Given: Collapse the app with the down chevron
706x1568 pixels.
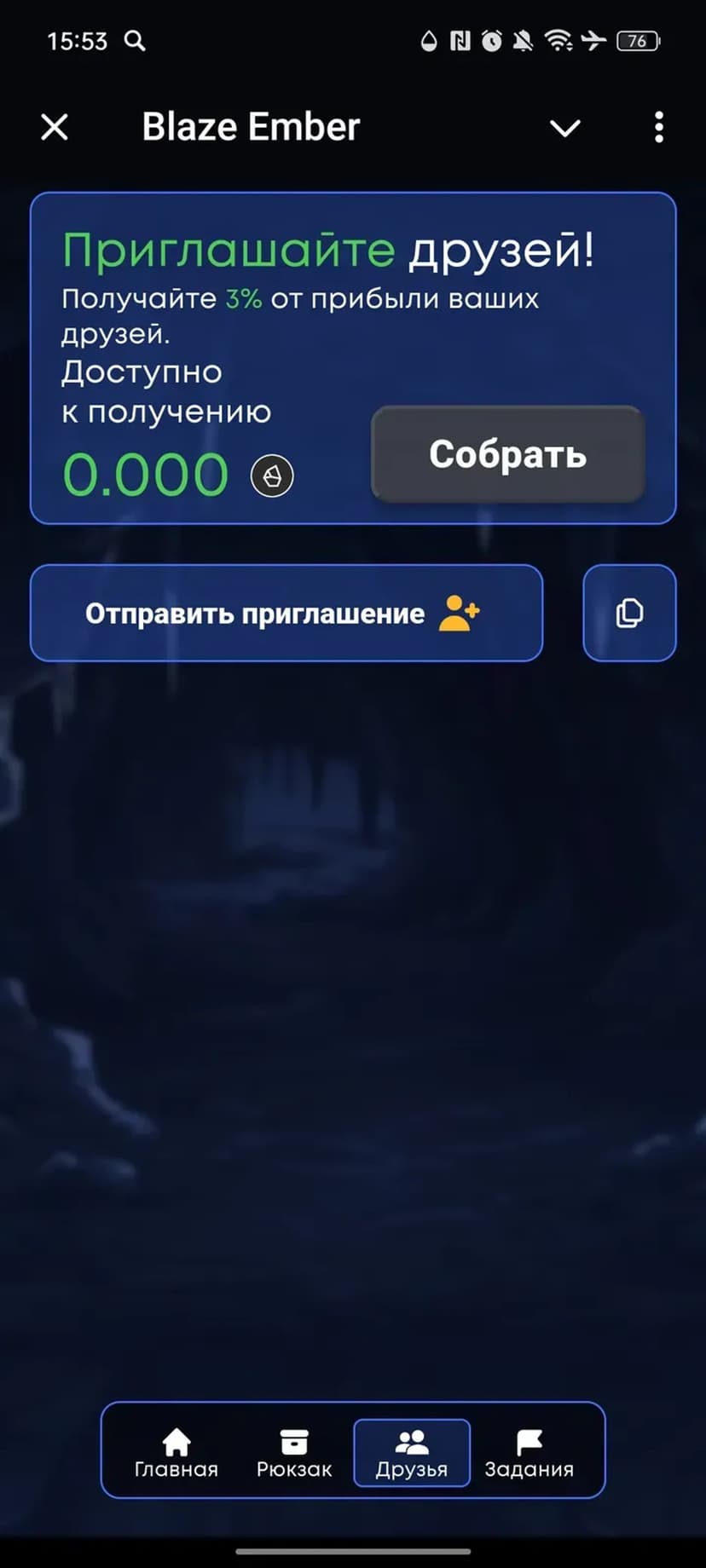Looking at the screenshot, I should (x=564, y=129).
